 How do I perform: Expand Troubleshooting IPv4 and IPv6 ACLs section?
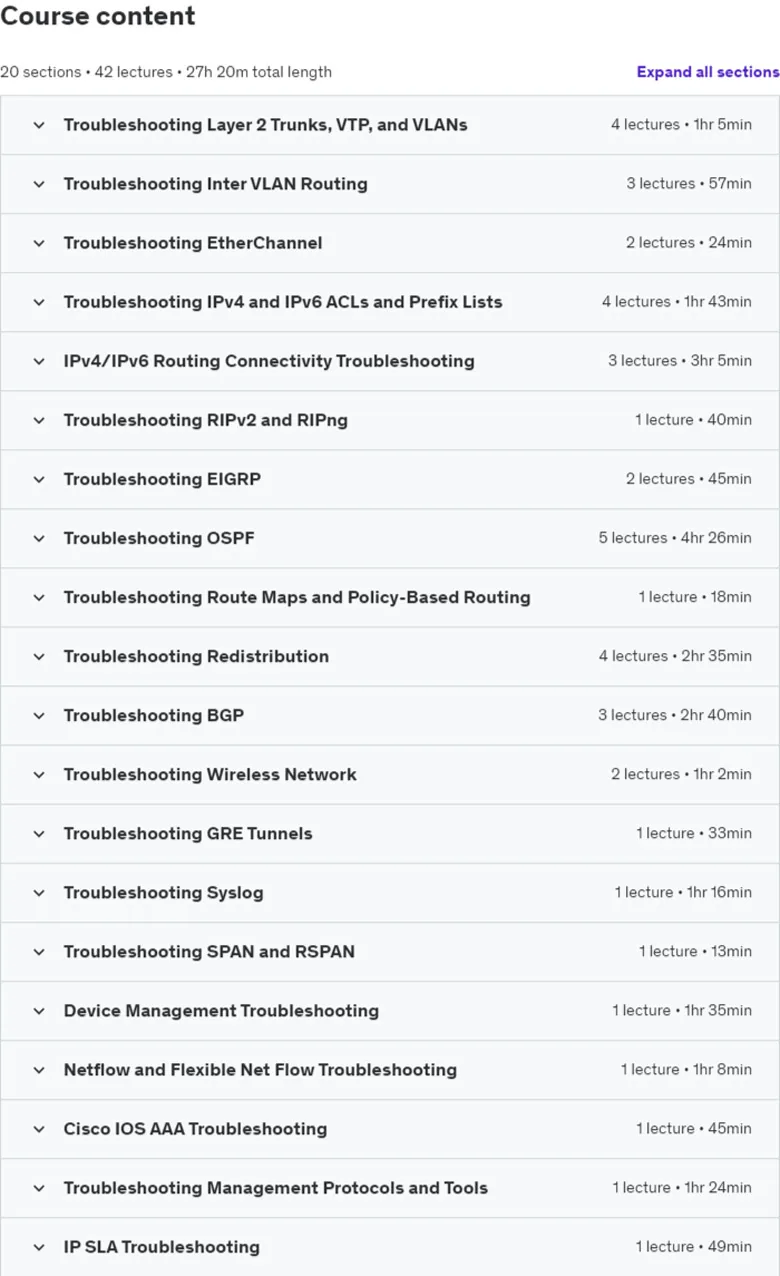(x=390, y=302)
